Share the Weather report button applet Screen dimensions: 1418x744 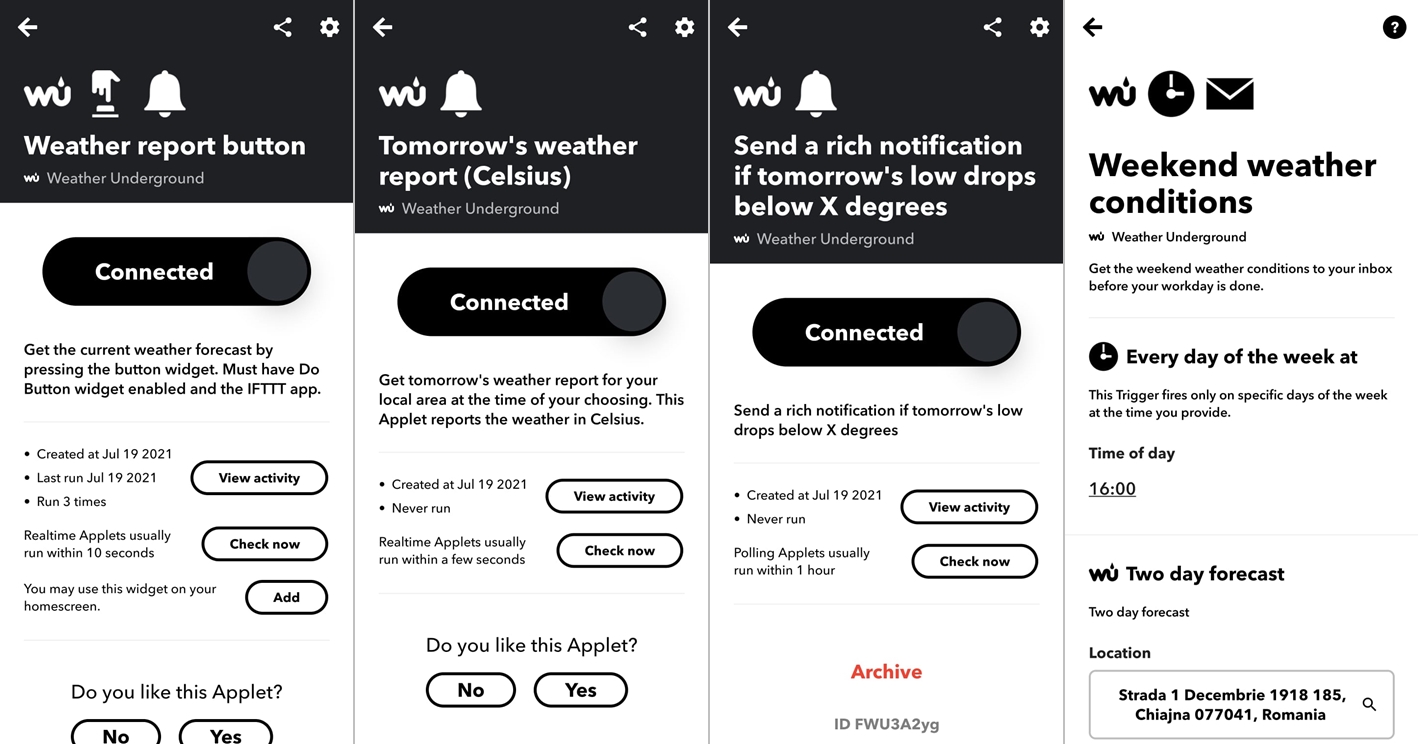click(283, 27)
